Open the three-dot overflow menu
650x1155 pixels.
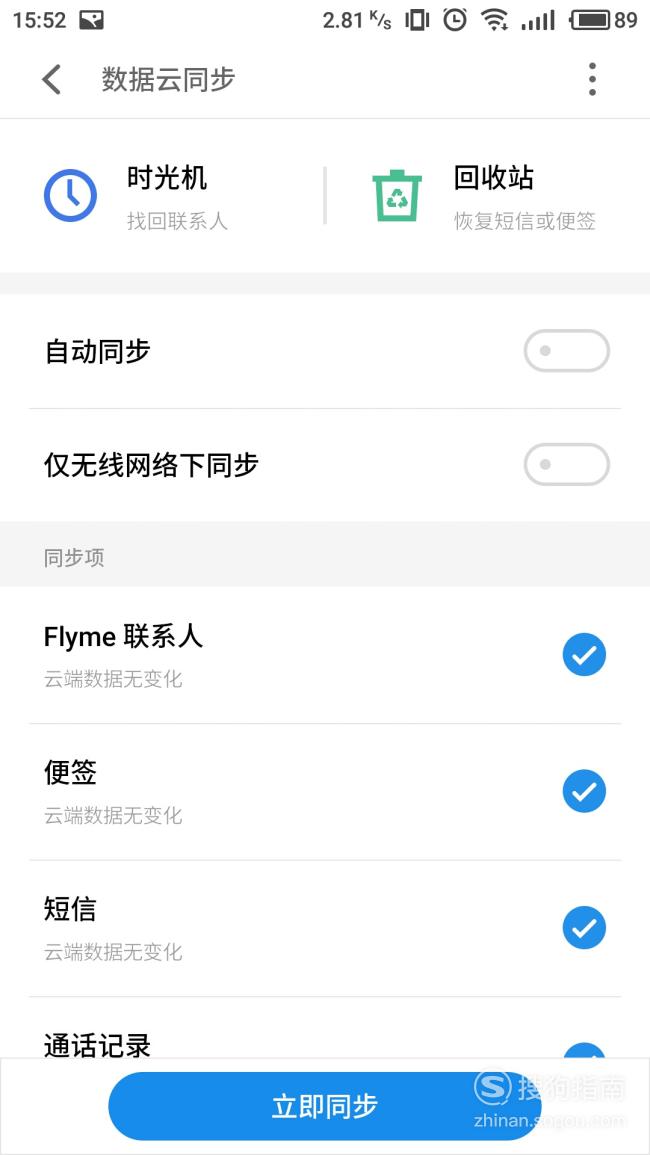(592, 80)
